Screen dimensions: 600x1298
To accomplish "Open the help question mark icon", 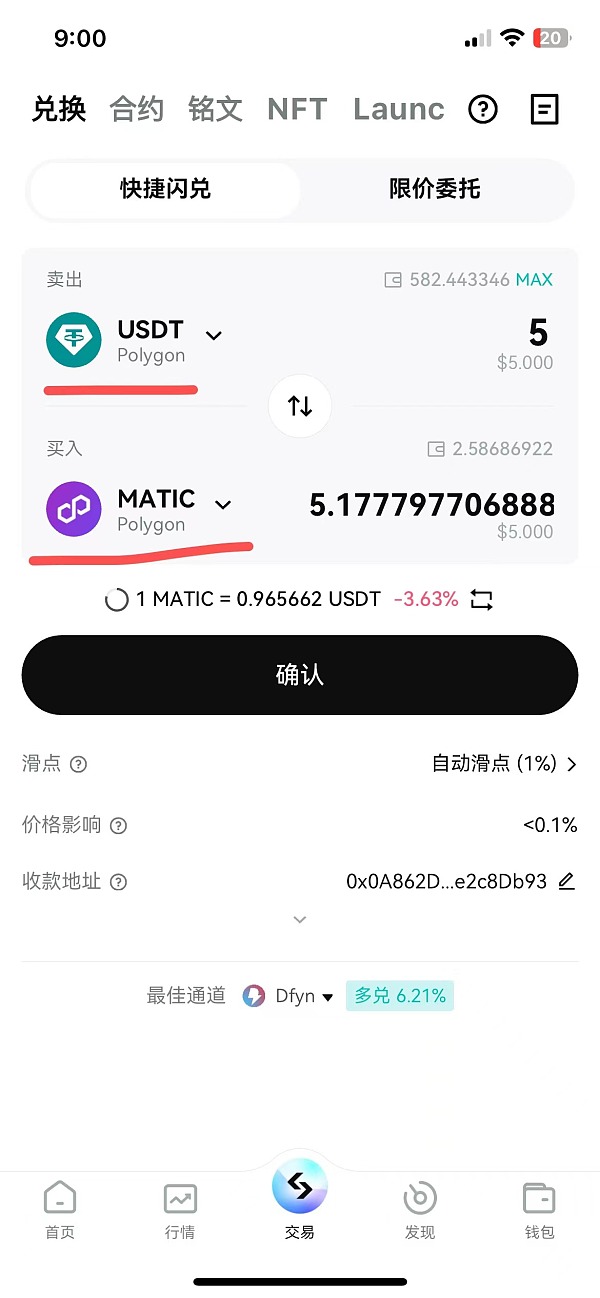I will pyautogui.click(x=483, y=109).
